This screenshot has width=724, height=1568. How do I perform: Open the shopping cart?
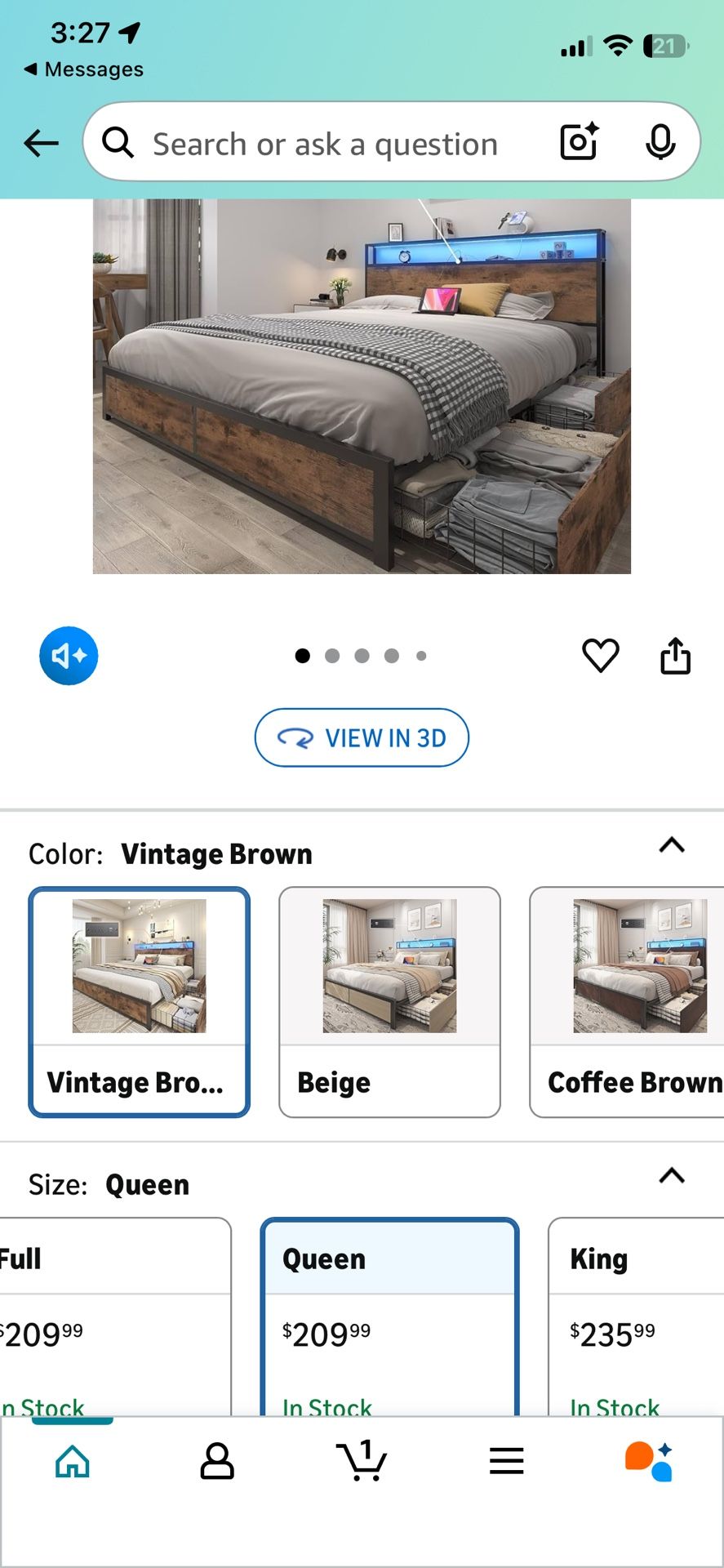(x=362, y=1461)
